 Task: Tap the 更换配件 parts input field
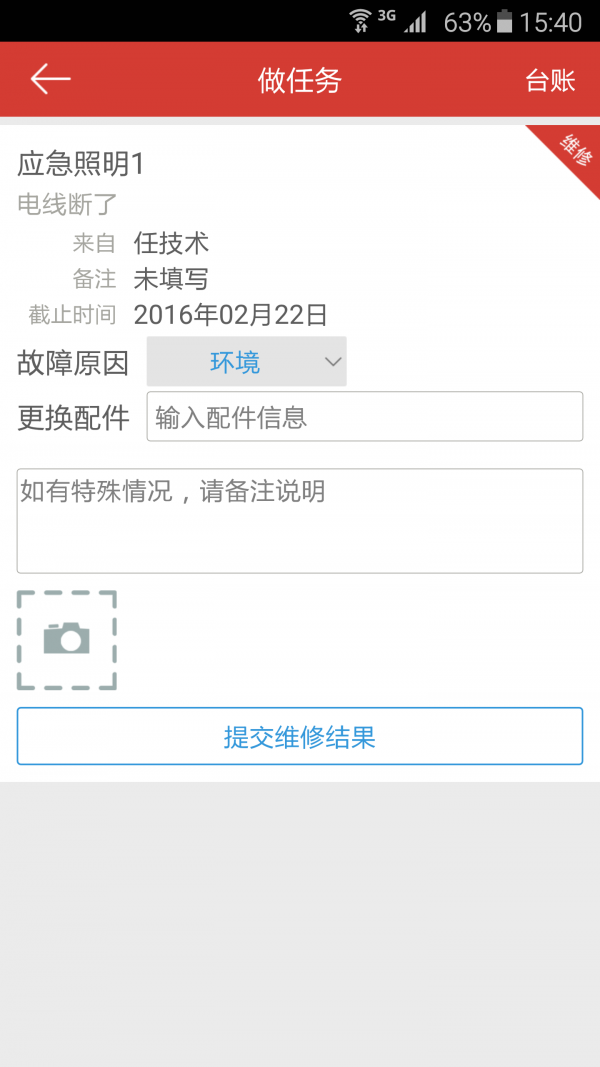point(364,417)
